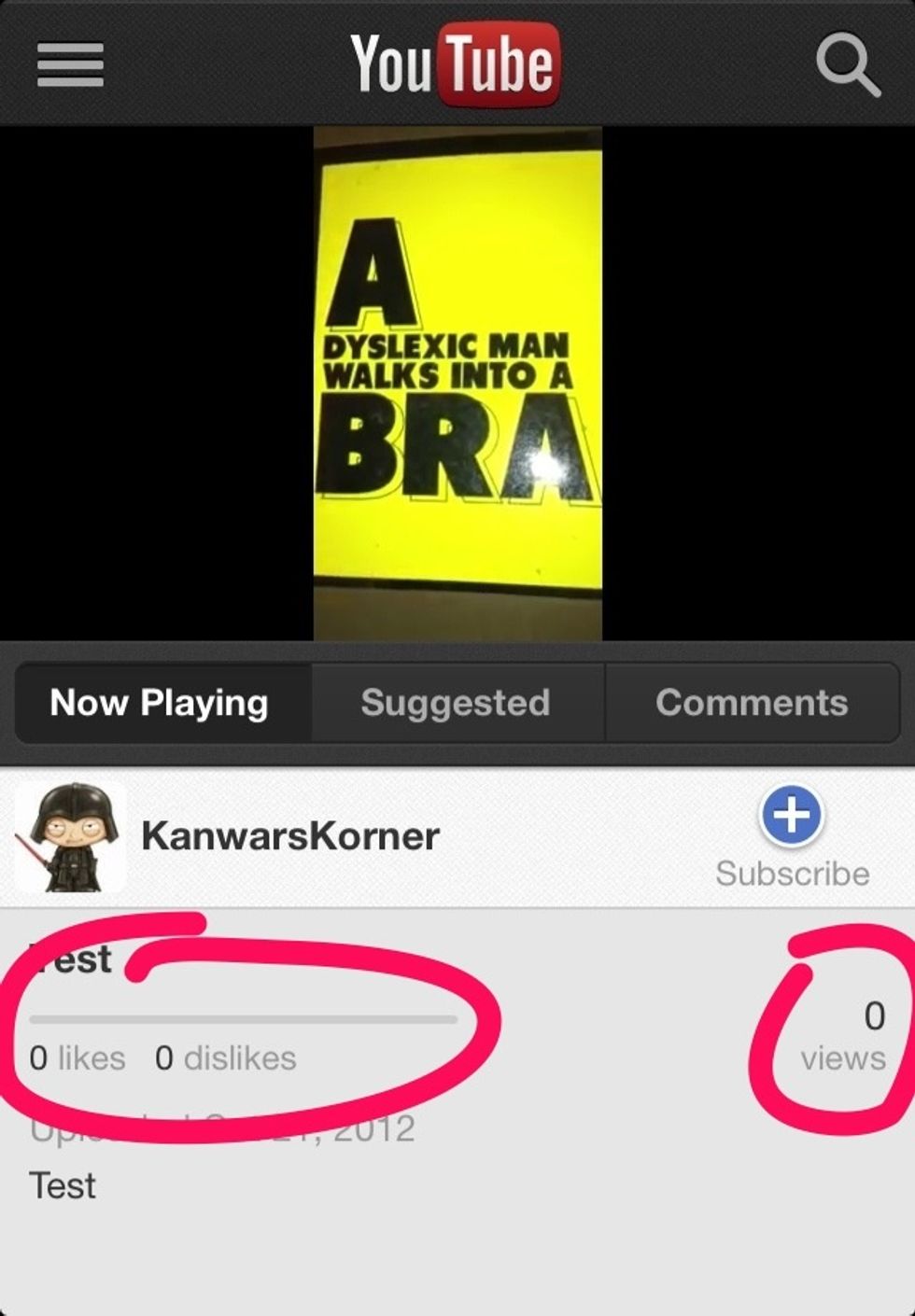This screenshot has height=1316, width=915.
Task: Select the Now Playing tab
Action: pyautogui.click(x=160, y=703)
